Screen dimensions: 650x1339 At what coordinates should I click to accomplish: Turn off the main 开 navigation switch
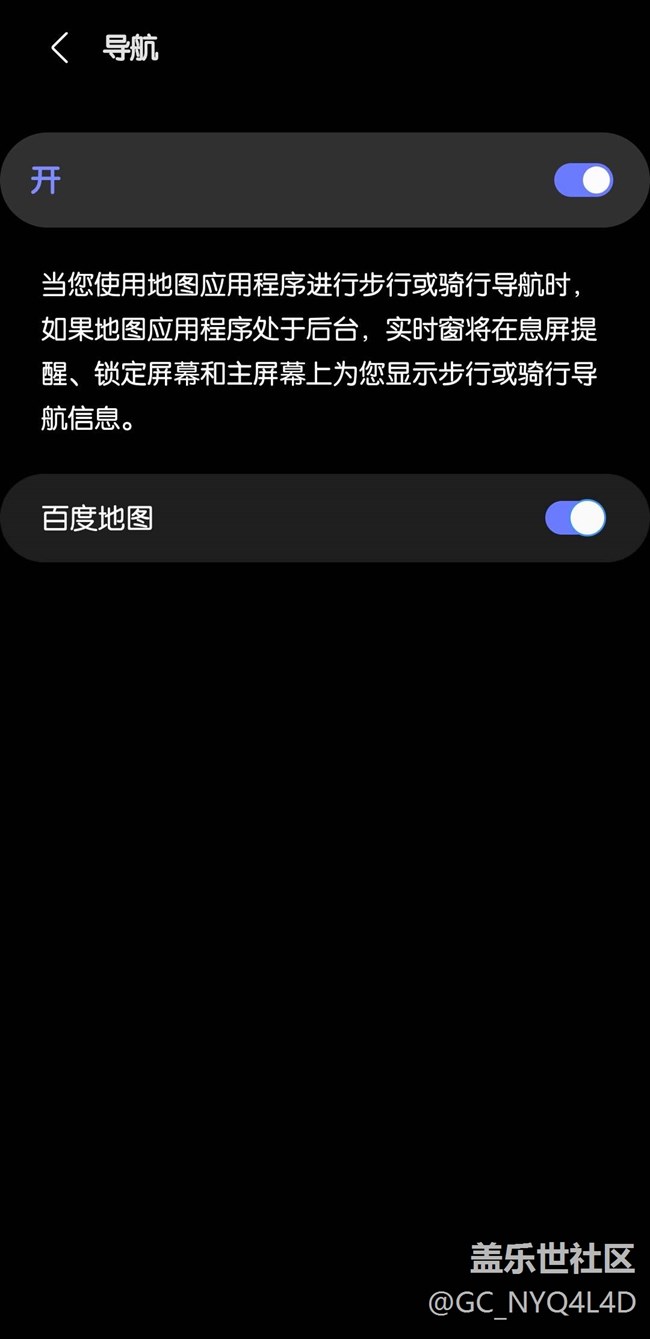coord(583,180)
